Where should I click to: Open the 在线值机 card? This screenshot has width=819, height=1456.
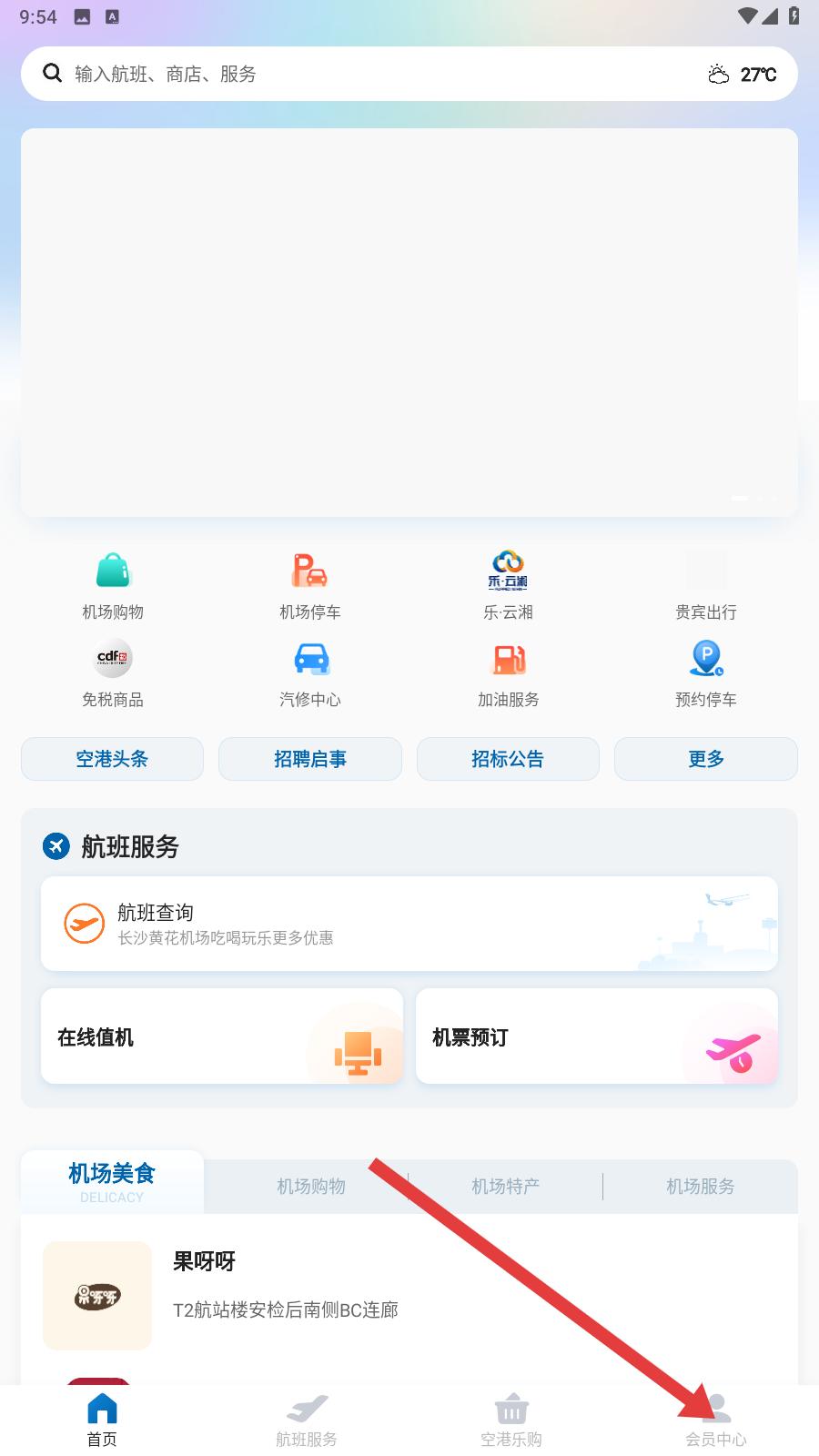(x=222, y=1036)
